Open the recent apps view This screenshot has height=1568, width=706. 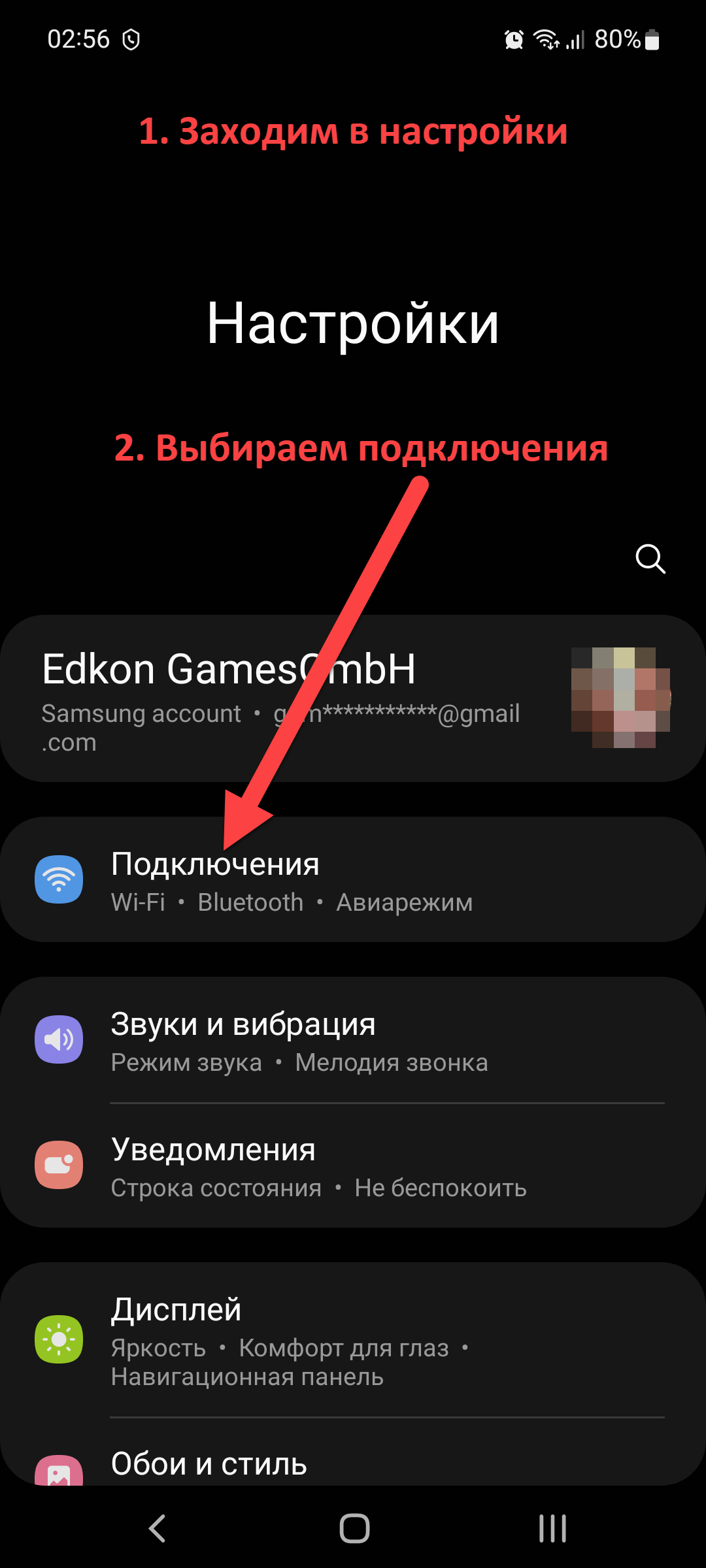[552, 1528]
